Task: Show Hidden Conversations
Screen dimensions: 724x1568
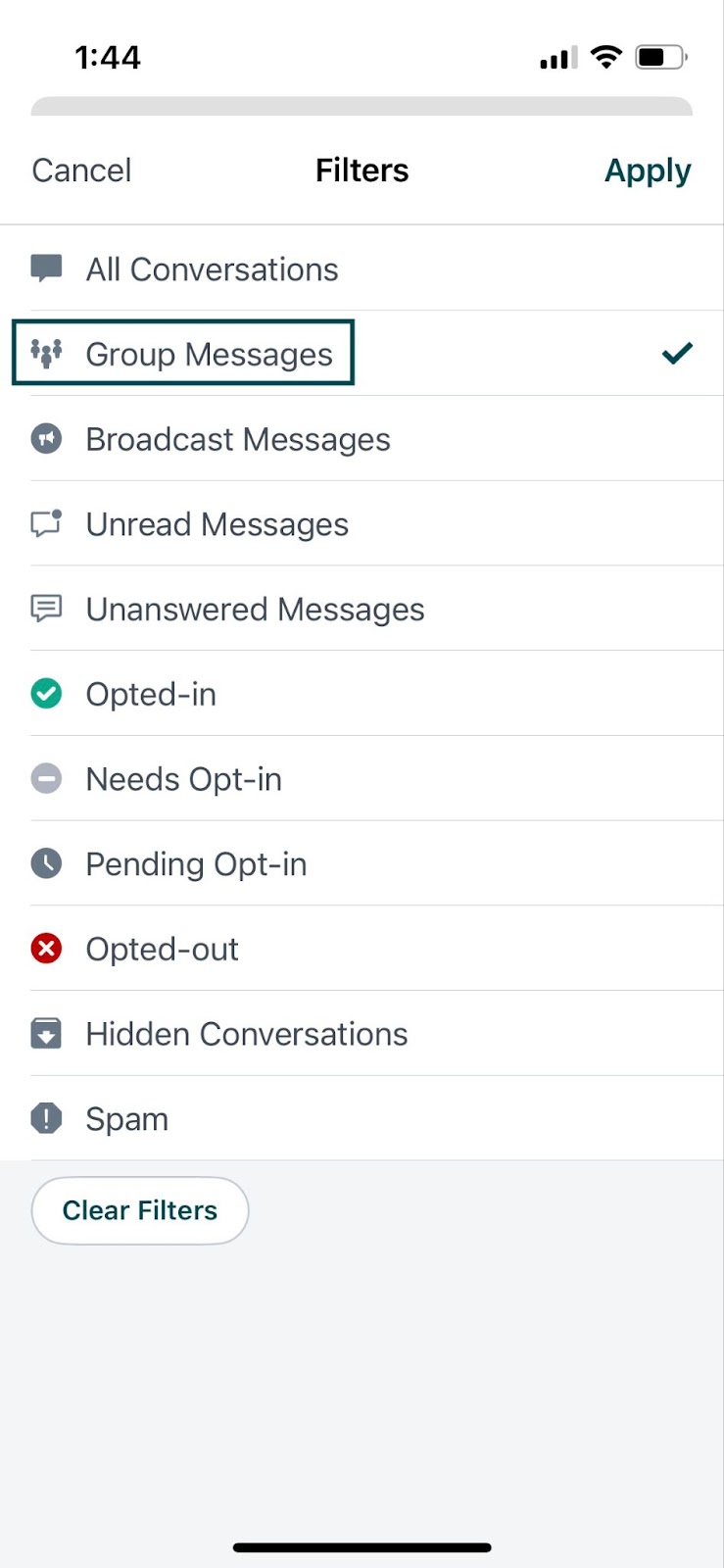Action: (362, 1034)
